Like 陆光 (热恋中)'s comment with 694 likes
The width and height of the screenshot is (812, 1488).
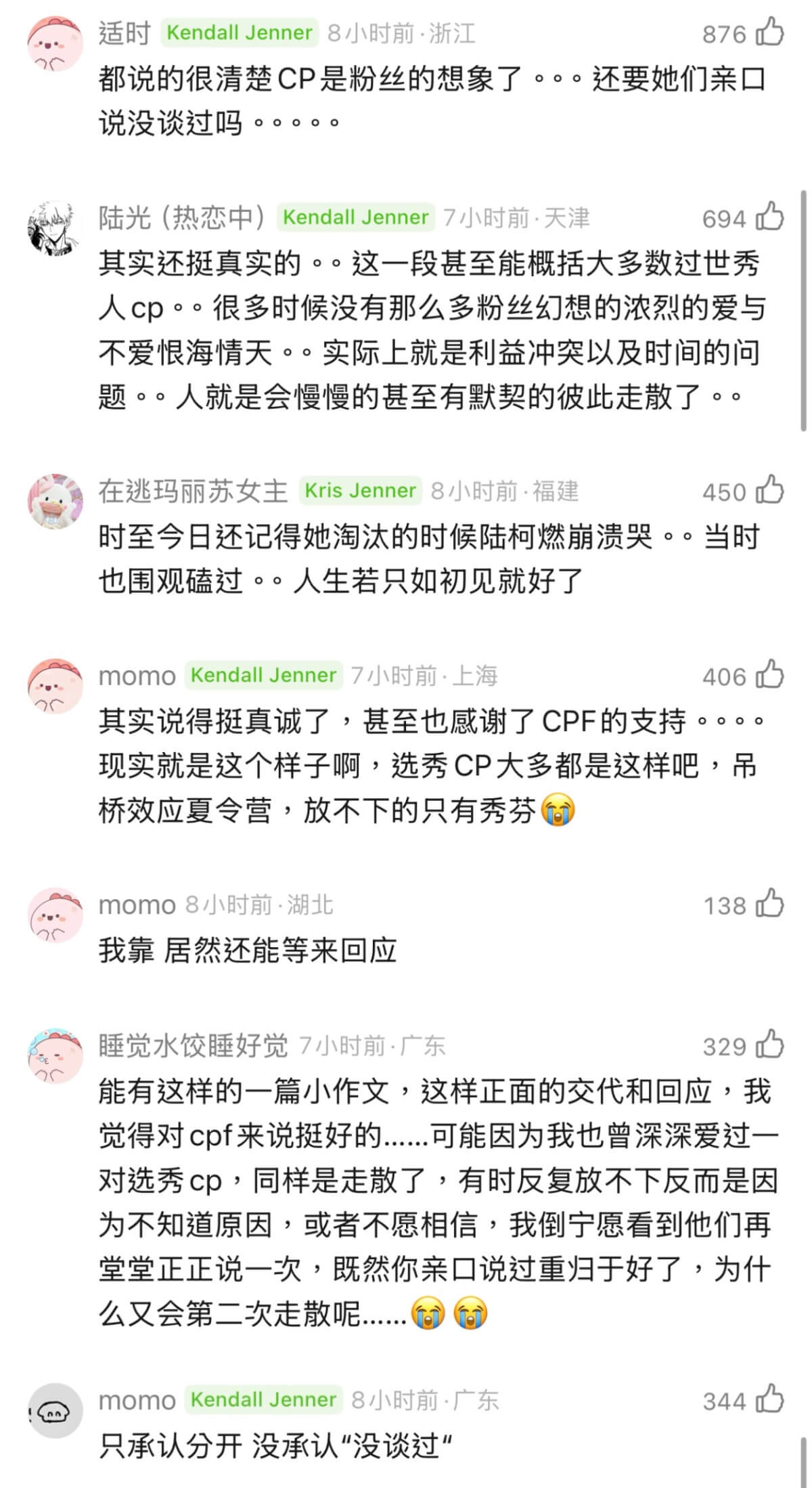[769, 217]
